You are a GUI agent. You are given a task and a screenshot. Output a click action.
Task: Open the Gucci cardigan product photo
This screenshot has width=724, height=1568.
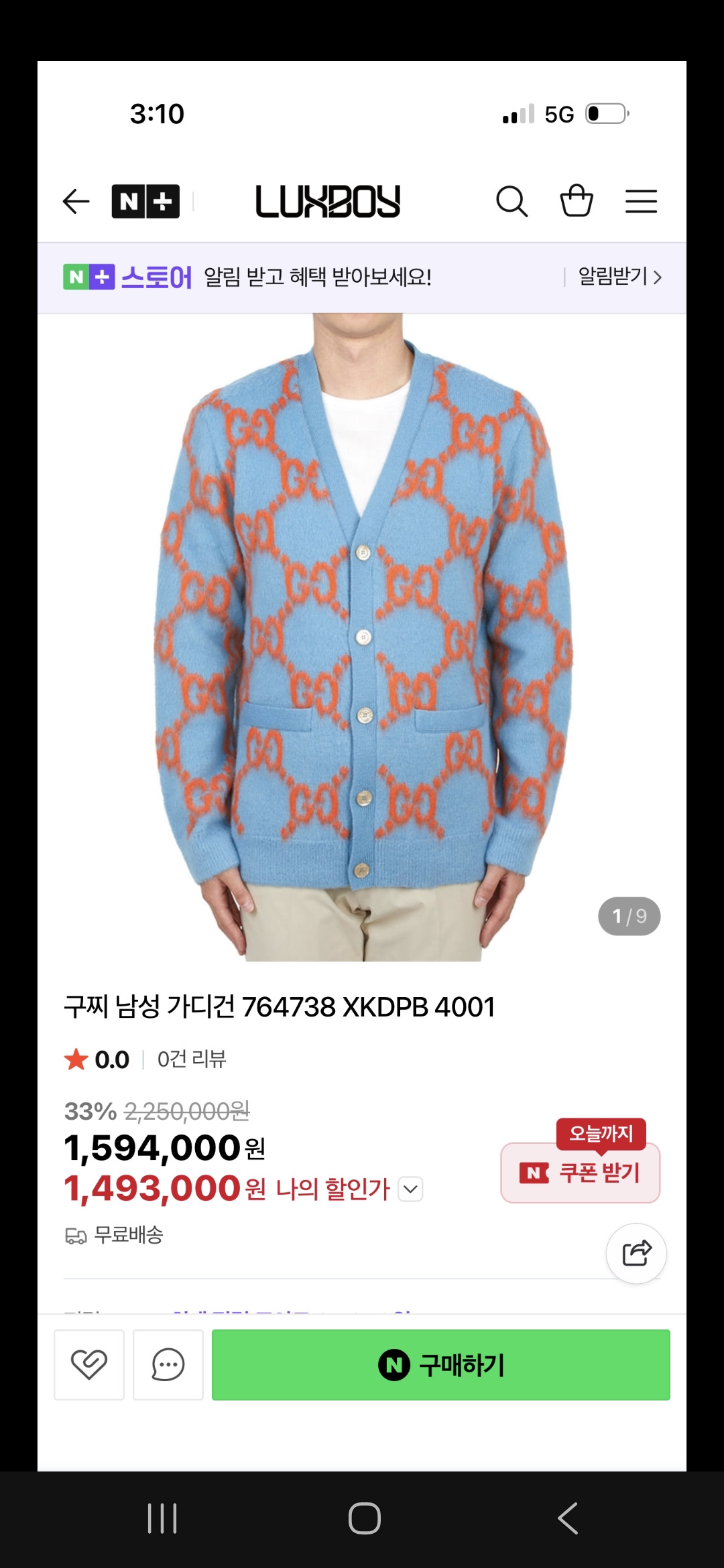coord(362,637)
